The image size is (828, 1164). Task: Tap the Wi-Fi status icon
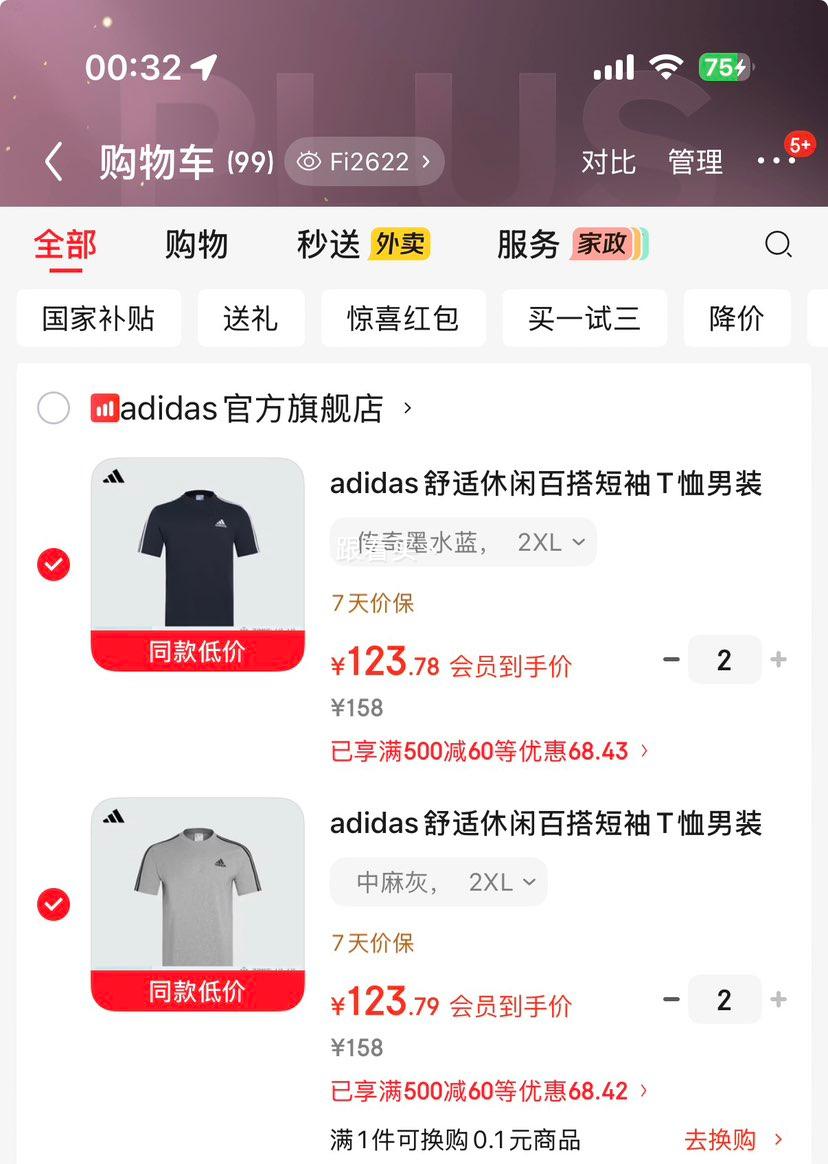point(666,67)
